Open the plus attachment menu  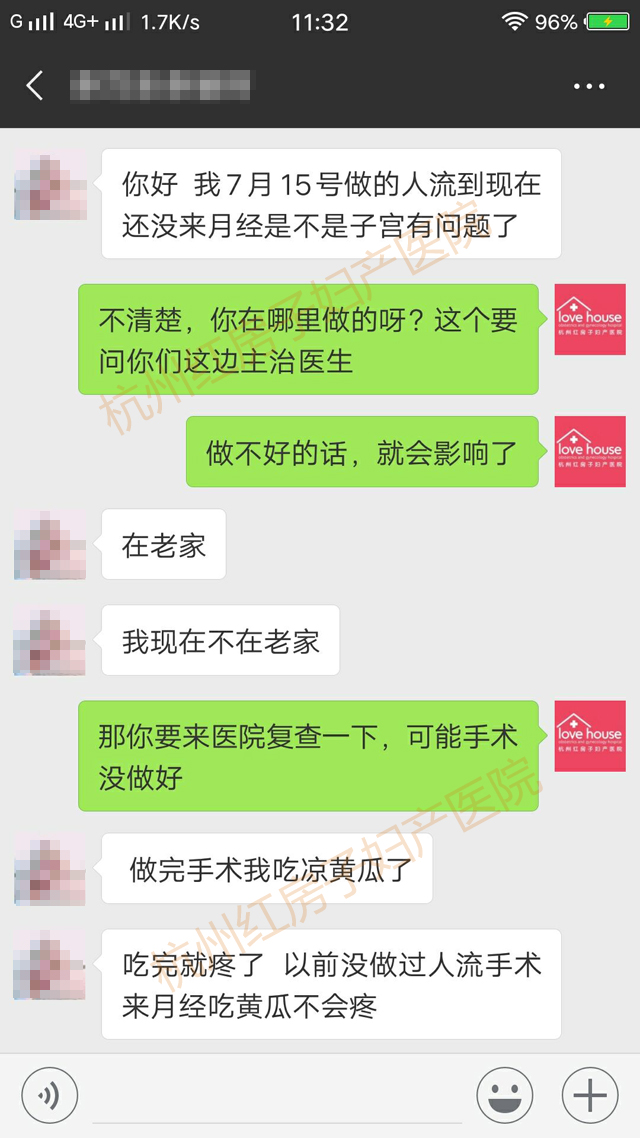tap(590, 1095)
